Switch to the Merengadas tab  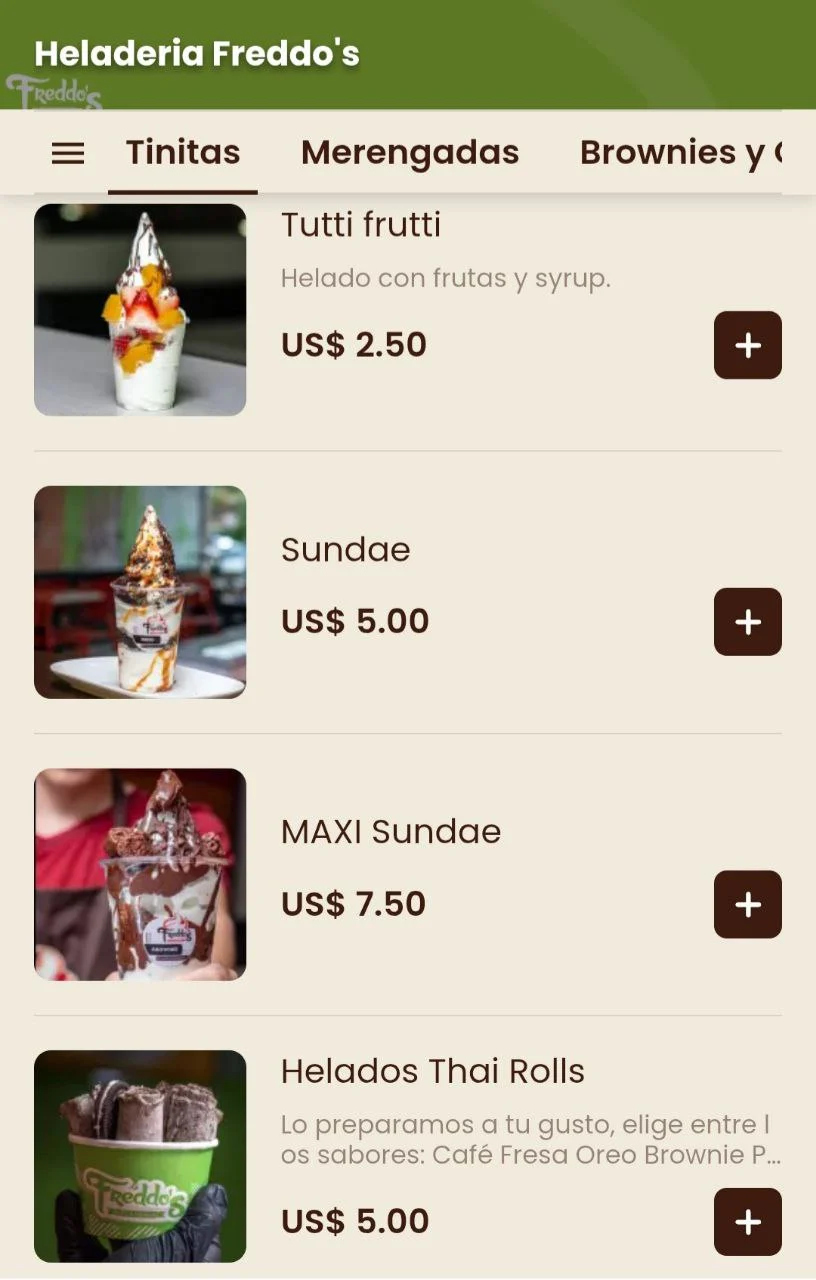point(410,153)
